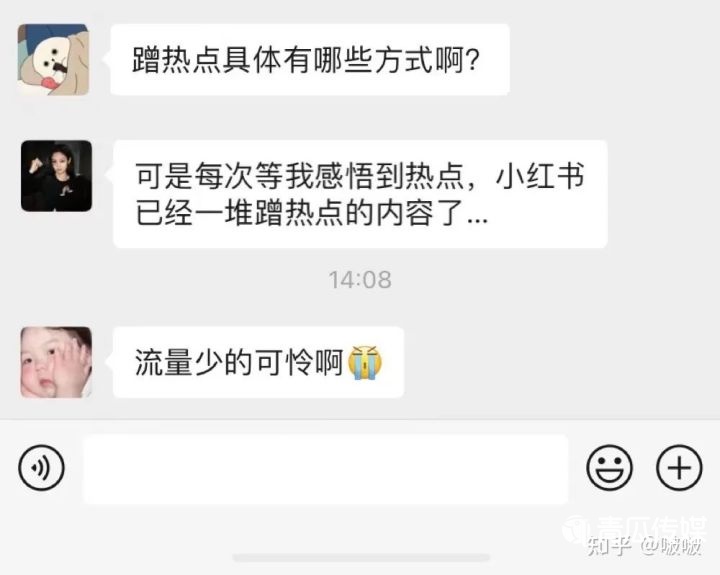Tap the message text input field
Screen dimensions: 720x575
click(x=325, y=468)
